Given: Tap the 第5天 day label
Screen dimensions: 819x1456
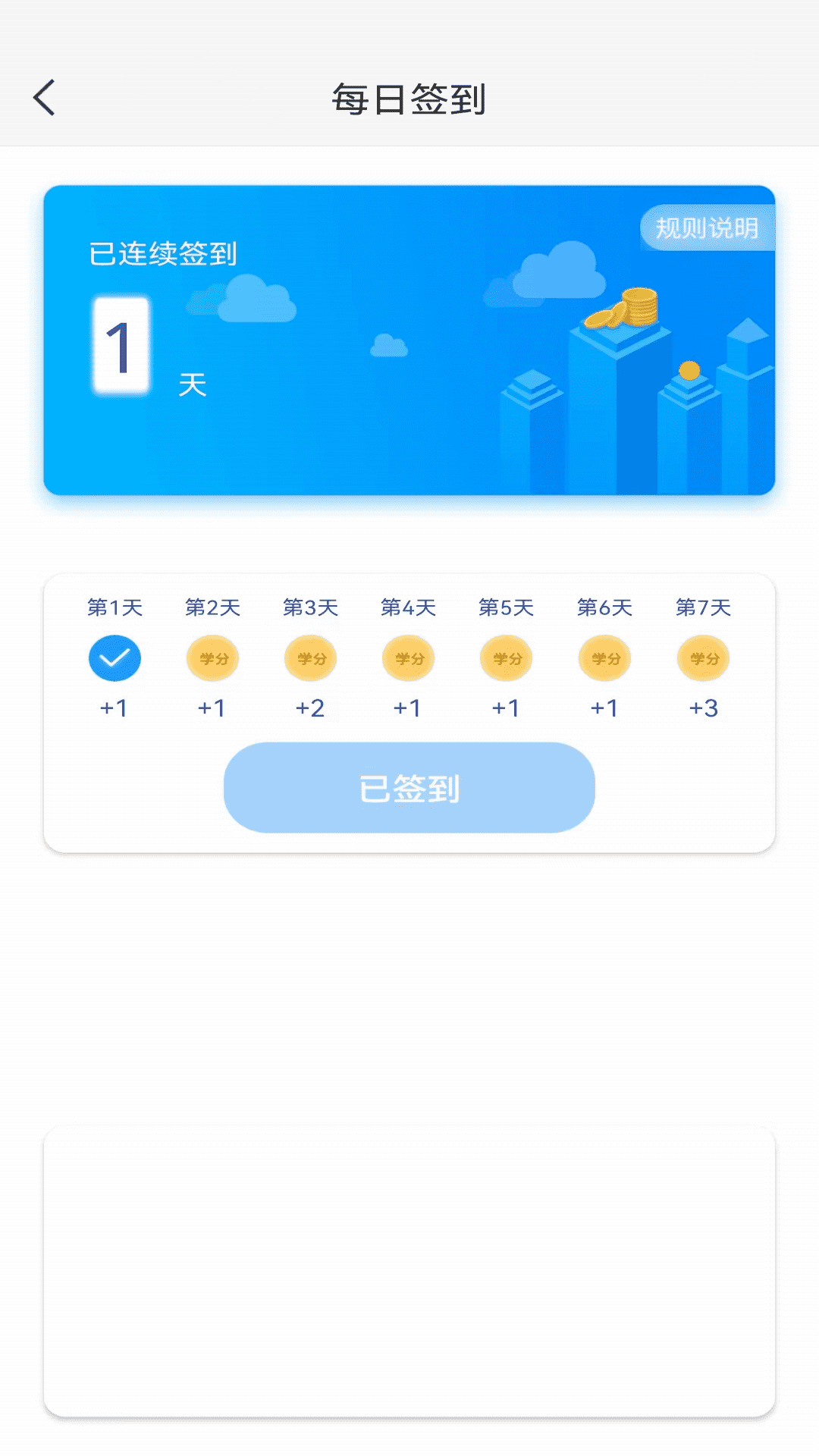Looking at the screenshot, I should click(506, 607).
